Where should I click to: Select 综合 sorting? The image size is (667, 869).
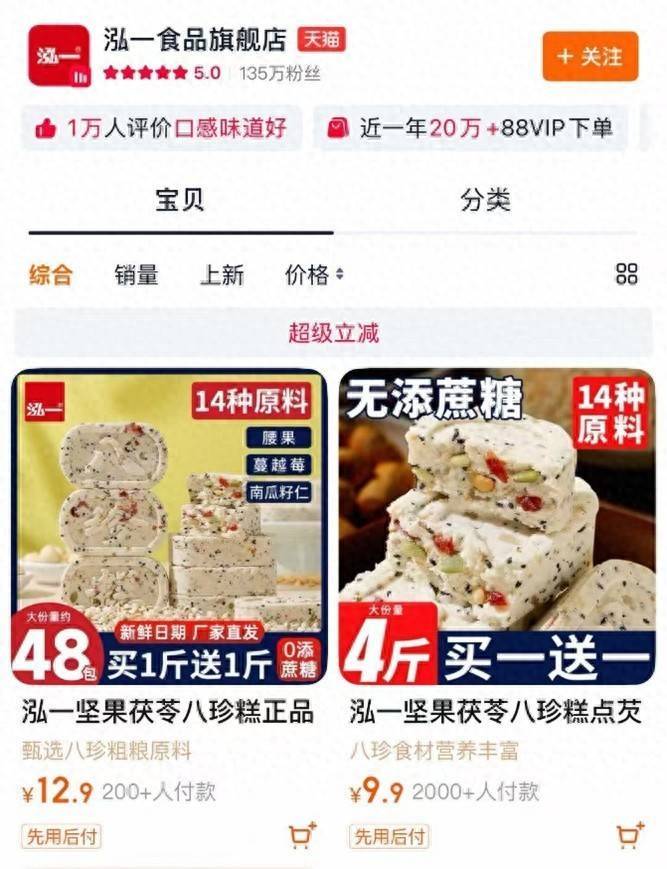click(x=51, y=275)
